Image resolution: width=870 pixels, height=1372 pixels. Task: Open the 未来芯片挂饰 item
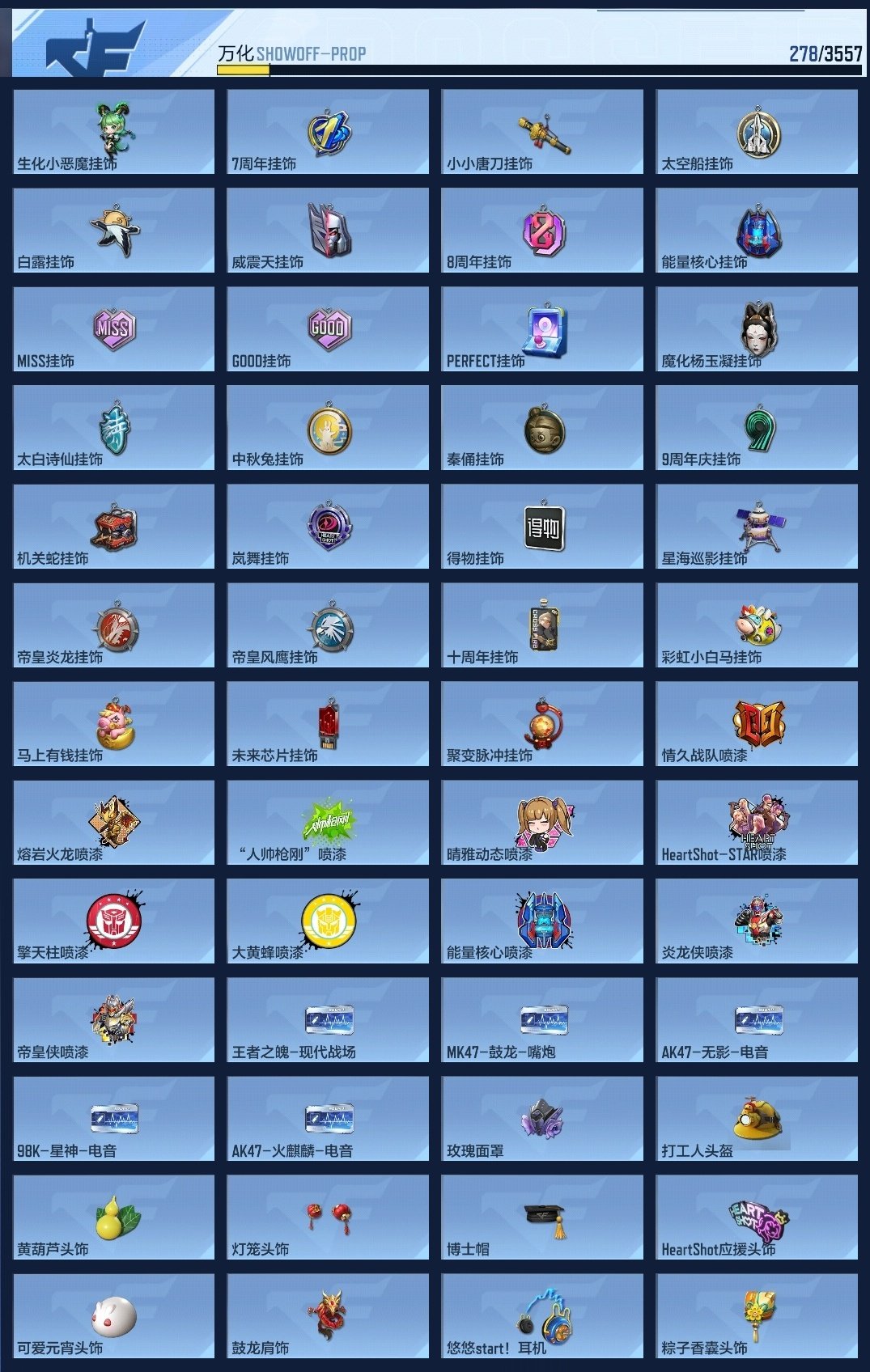click(x=328, y=724)
